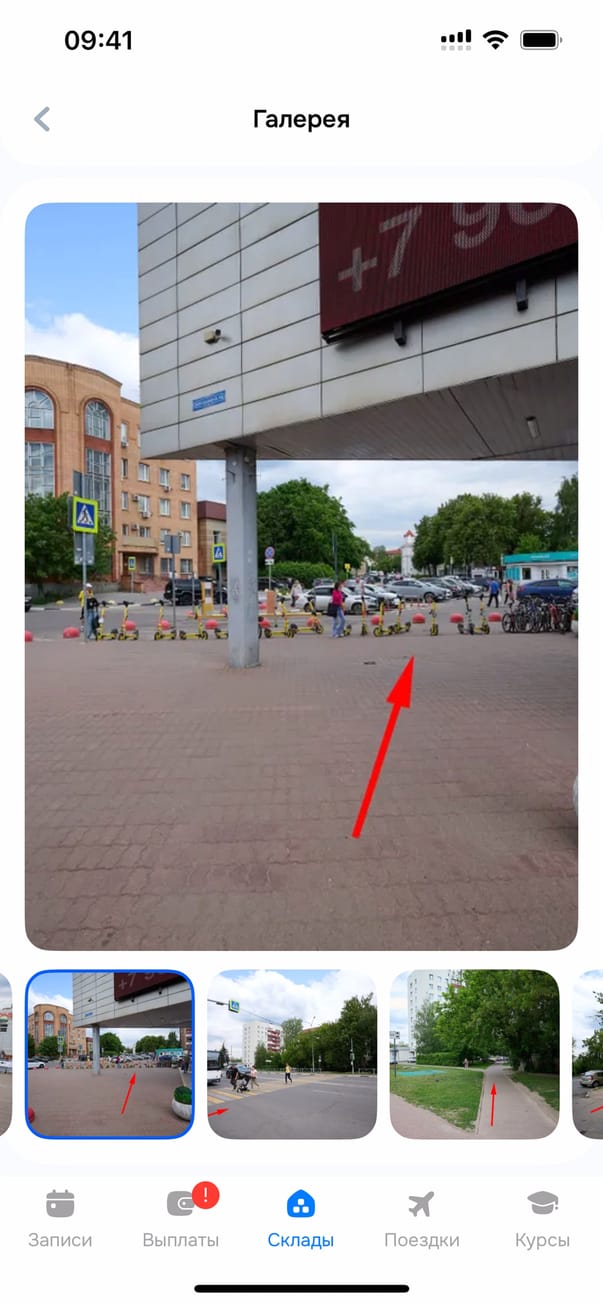603x1305 pixels.
Task: Switch to the Поездки tab
Action: click(422, 1219)
